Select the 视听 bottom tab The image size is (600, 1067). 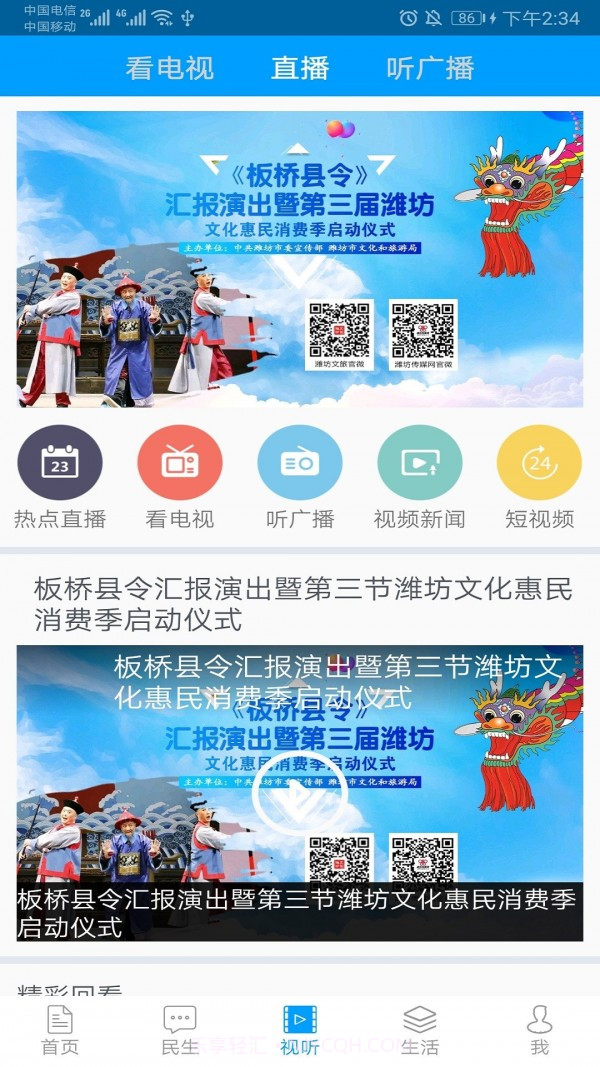(300, 1030)
